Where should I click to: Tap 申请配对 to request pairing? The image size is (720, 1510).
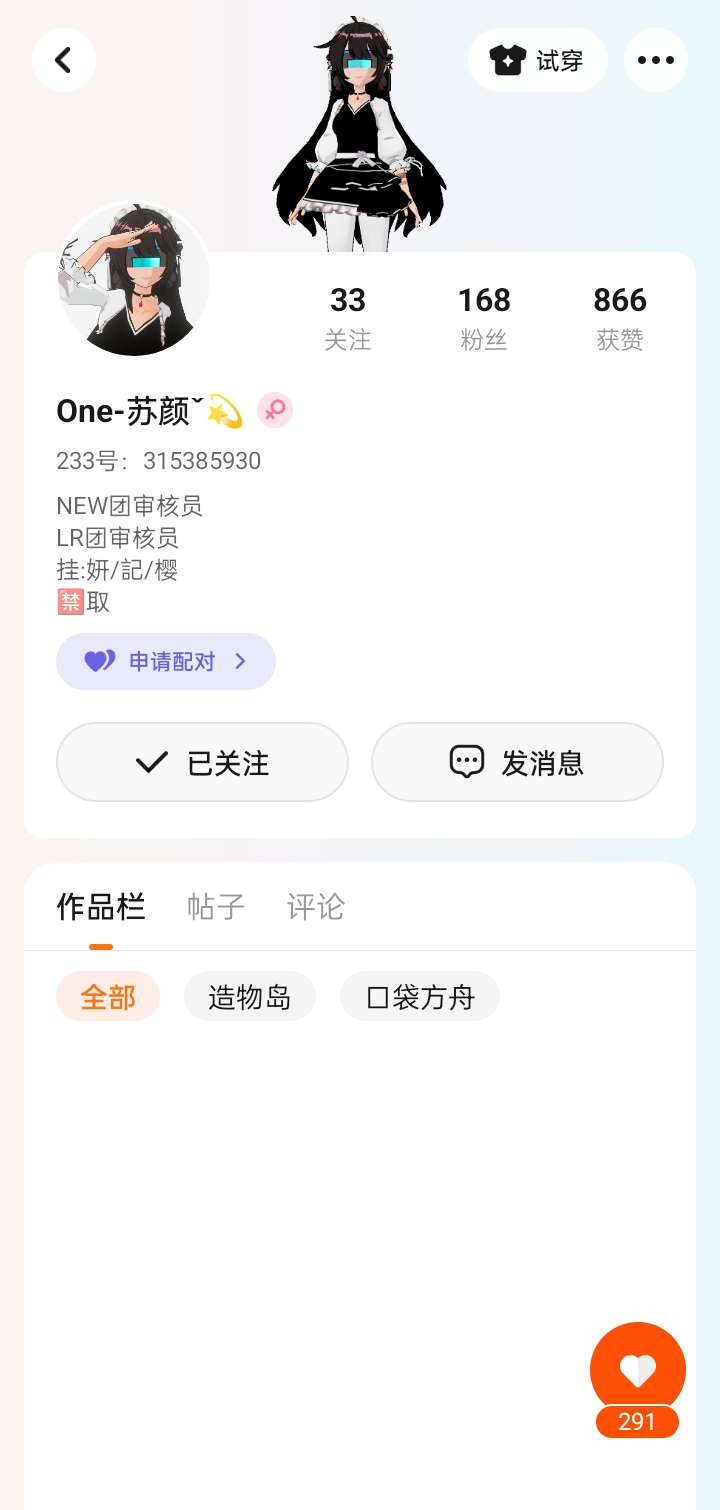(166, 661)
